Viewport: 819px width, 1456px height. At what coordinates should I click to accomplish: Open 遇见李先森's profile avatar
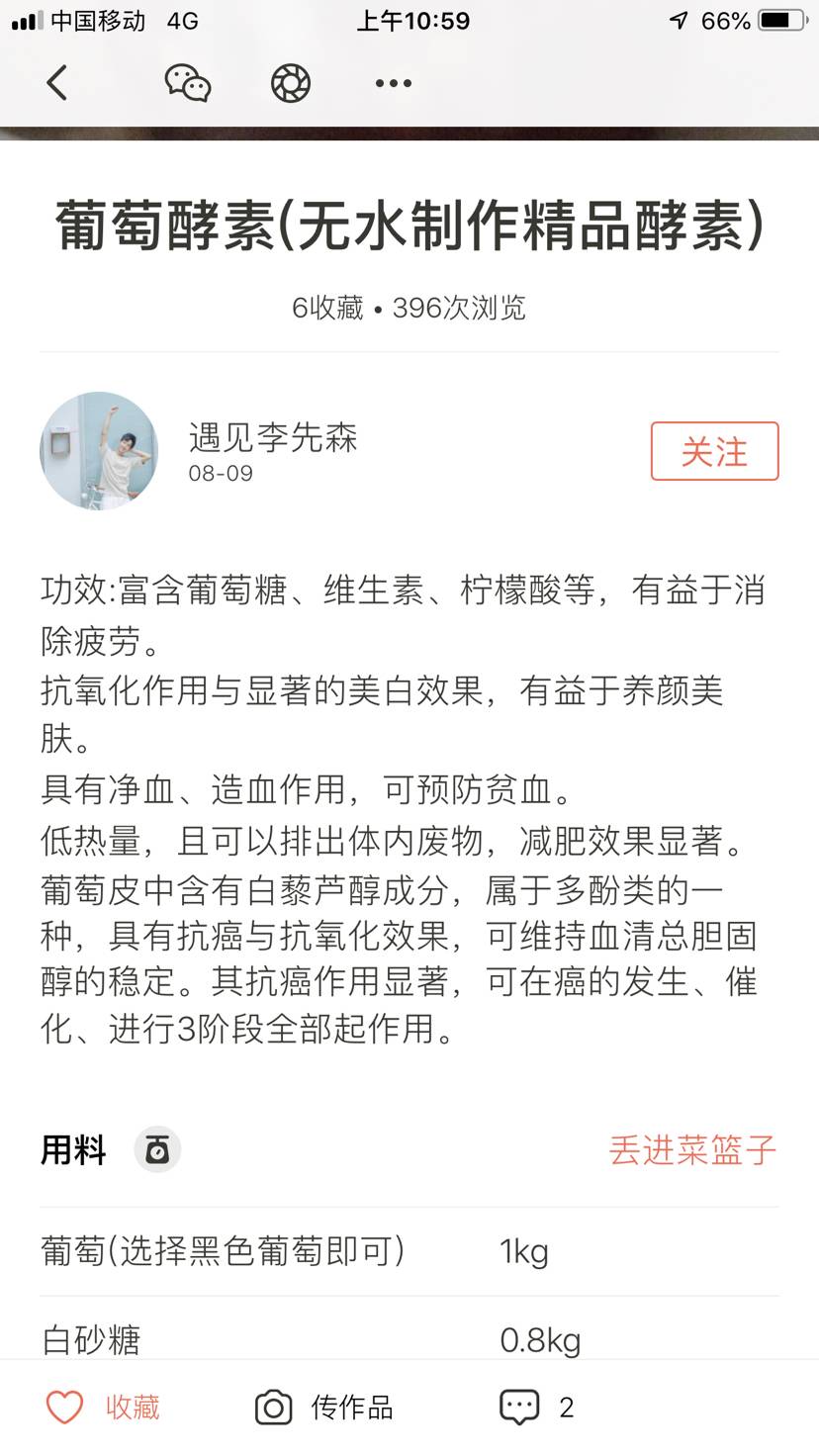tap(99, 451)
